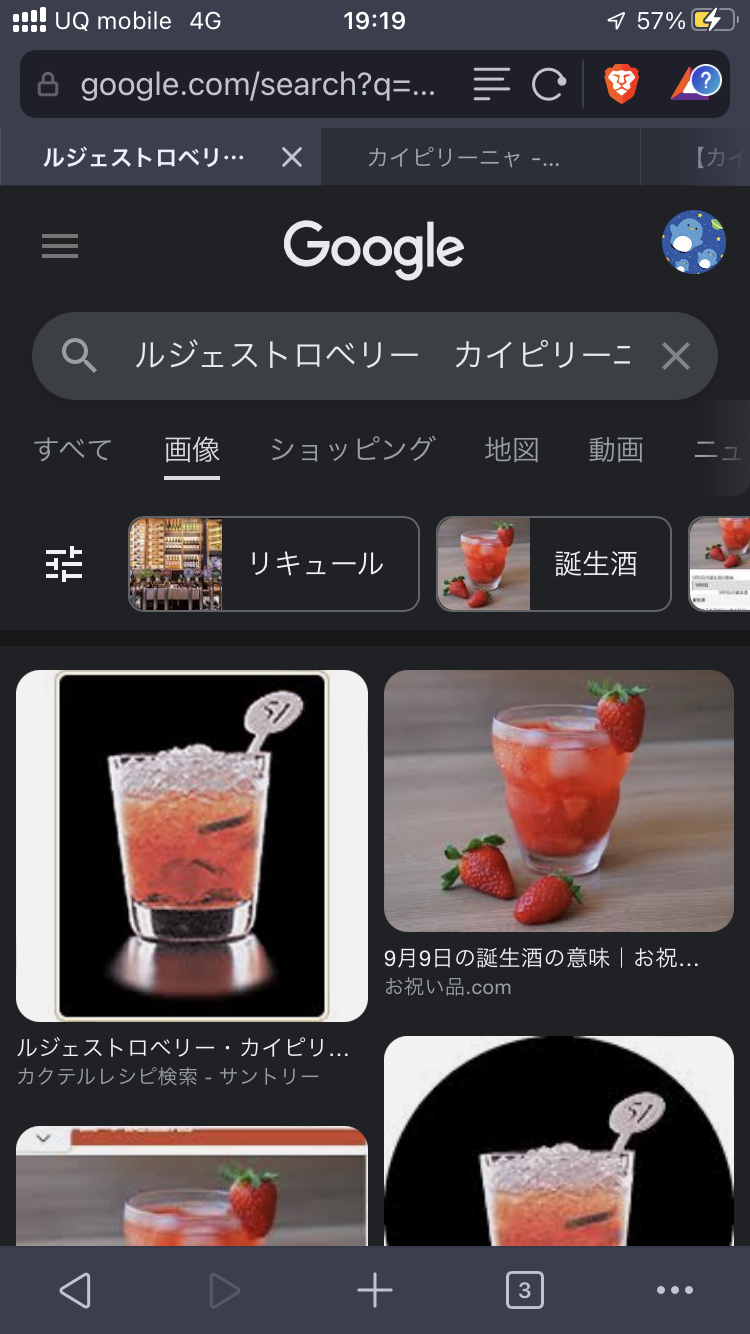Screen dimensions: 750x1334
Task: Reload the current page
Action: (548, 85)
